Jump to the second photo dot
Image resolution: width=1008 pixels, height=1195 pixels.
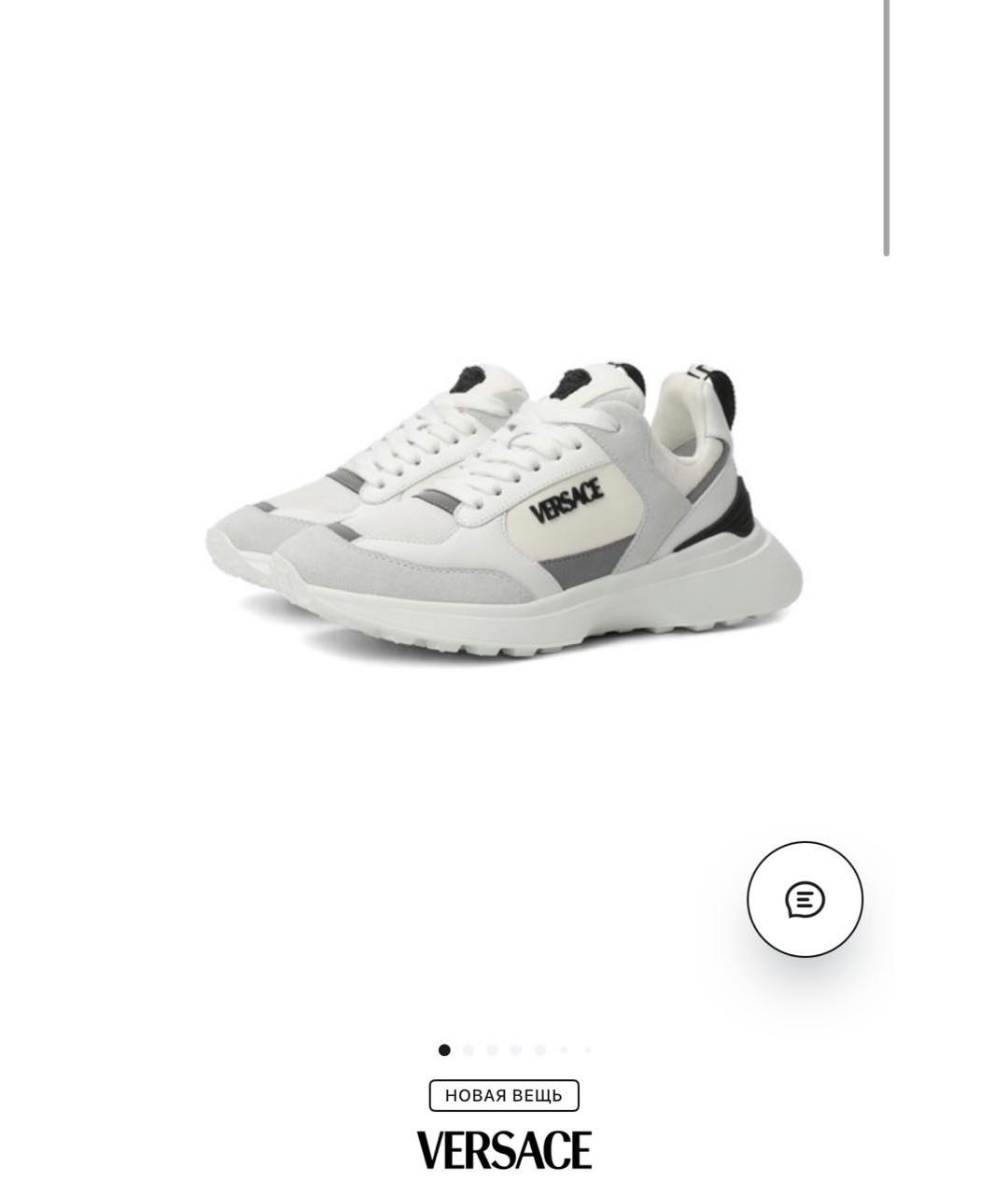click(x=469, y=1050)
